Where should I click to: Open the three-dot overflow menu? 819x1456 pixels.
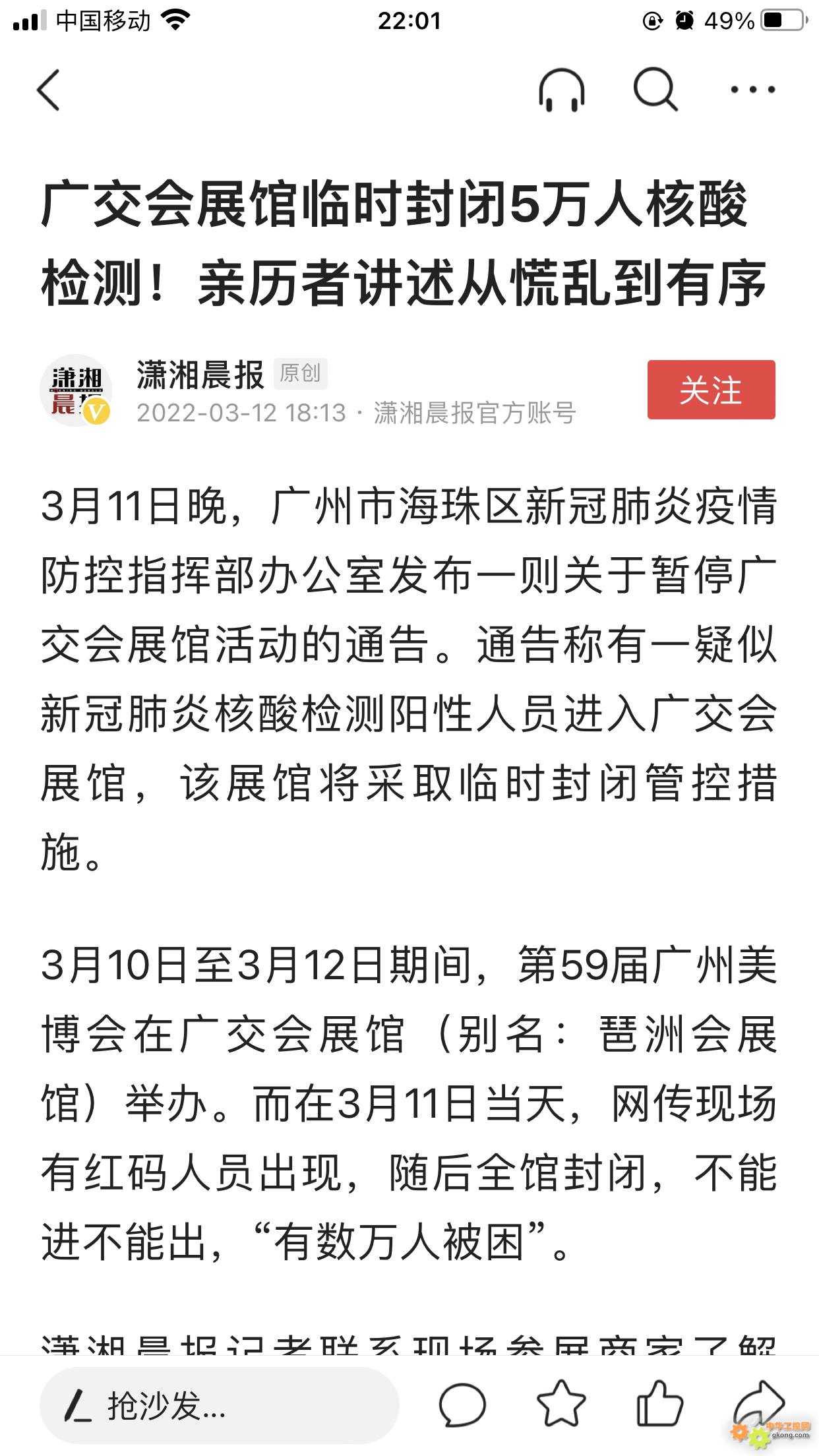pos(752,89)
